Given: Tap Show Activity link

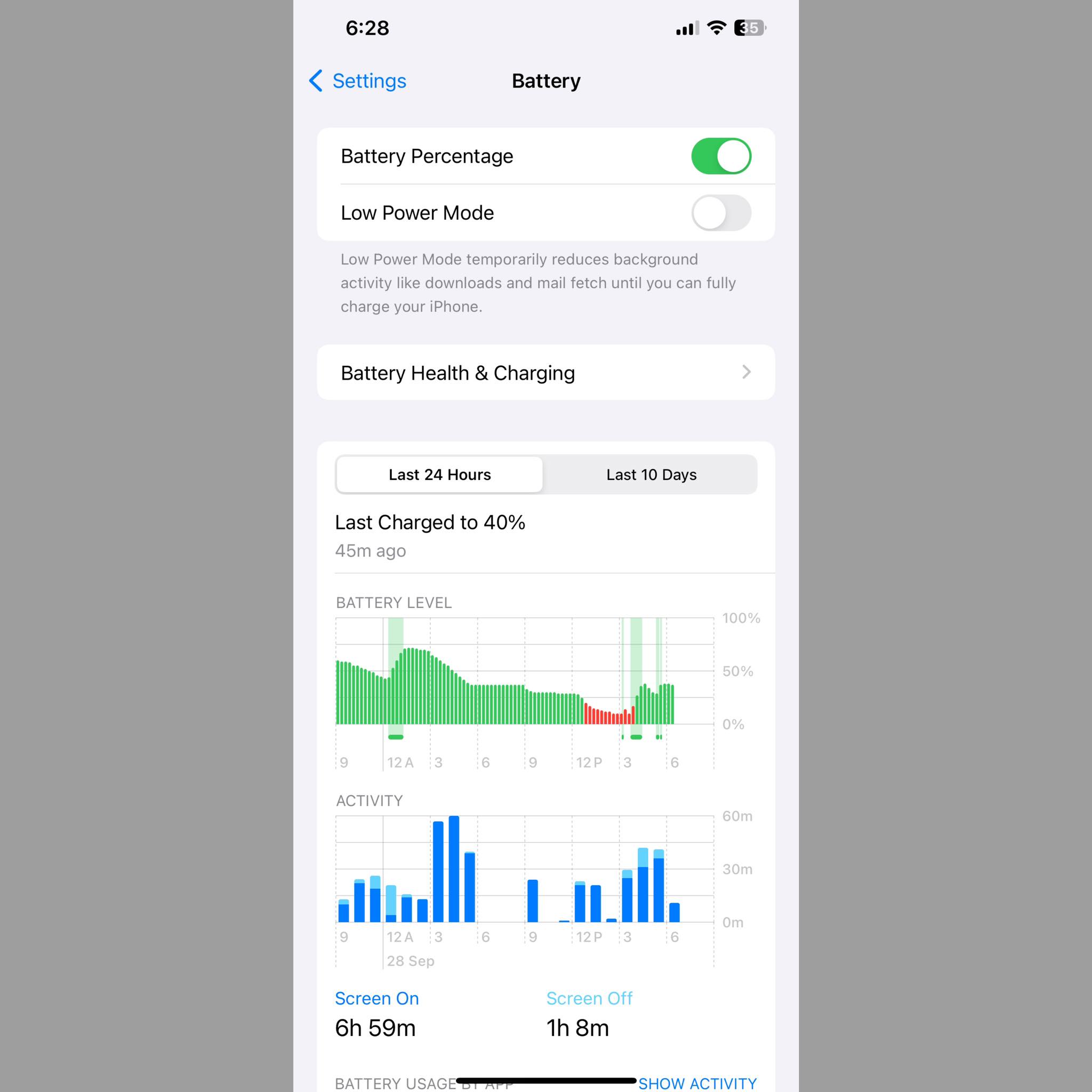Looking at the screenshot, I should pyautogui.click(x=697, y=1083).
